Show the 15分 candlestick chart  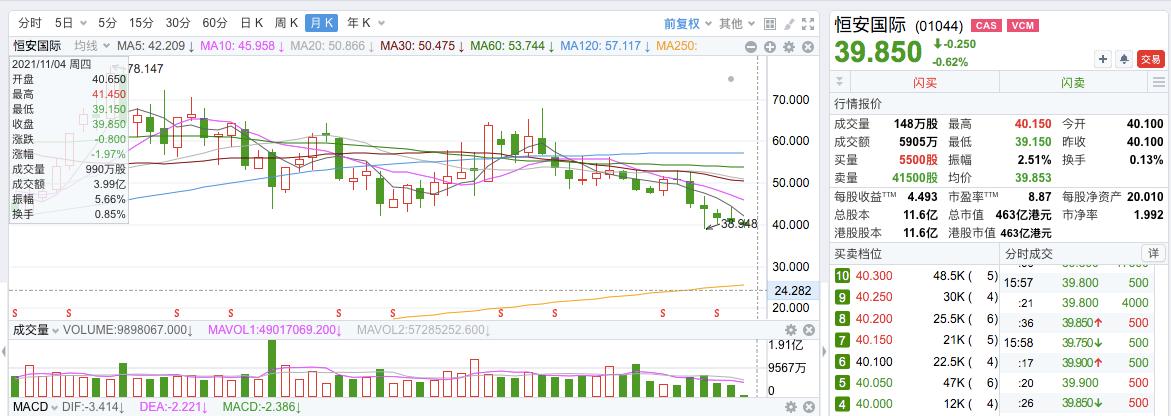coord(142,23)
